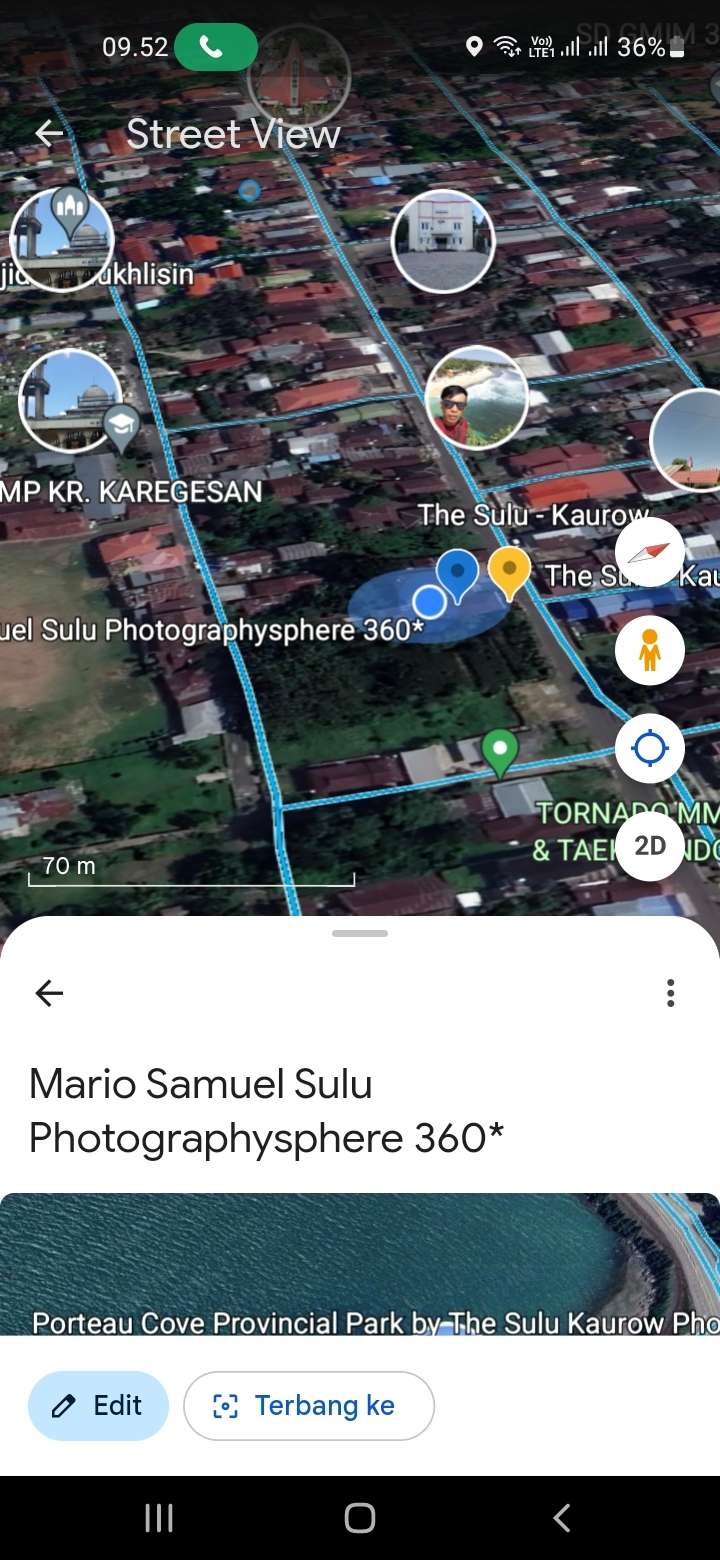Screen dimensions: 720x1560
Task: Open the Porteau Cove Provincial Park photo
Action: tap(360, 1265)
